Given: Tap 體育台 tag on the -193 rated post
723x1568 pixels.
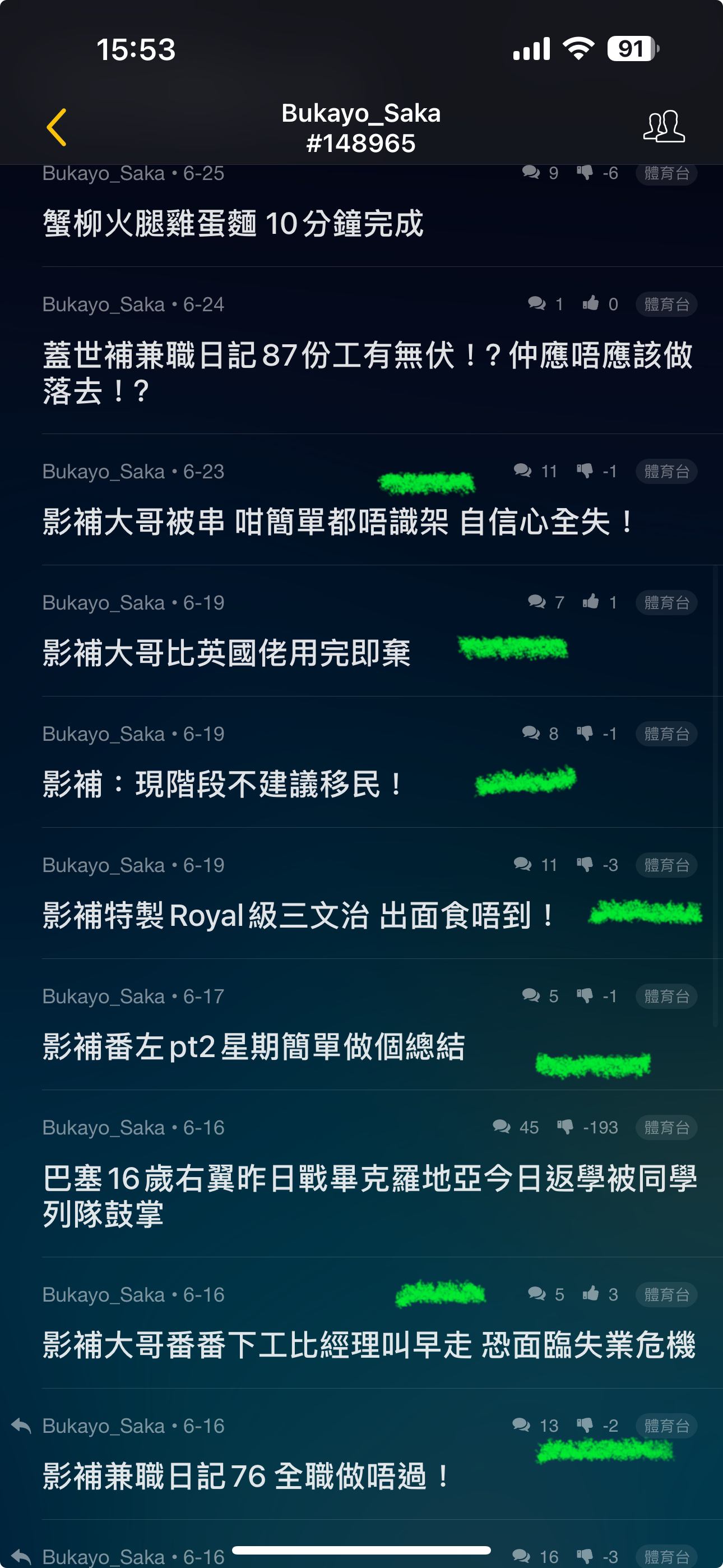Looking at the screenshot, I should click(x=666, y=1127).
